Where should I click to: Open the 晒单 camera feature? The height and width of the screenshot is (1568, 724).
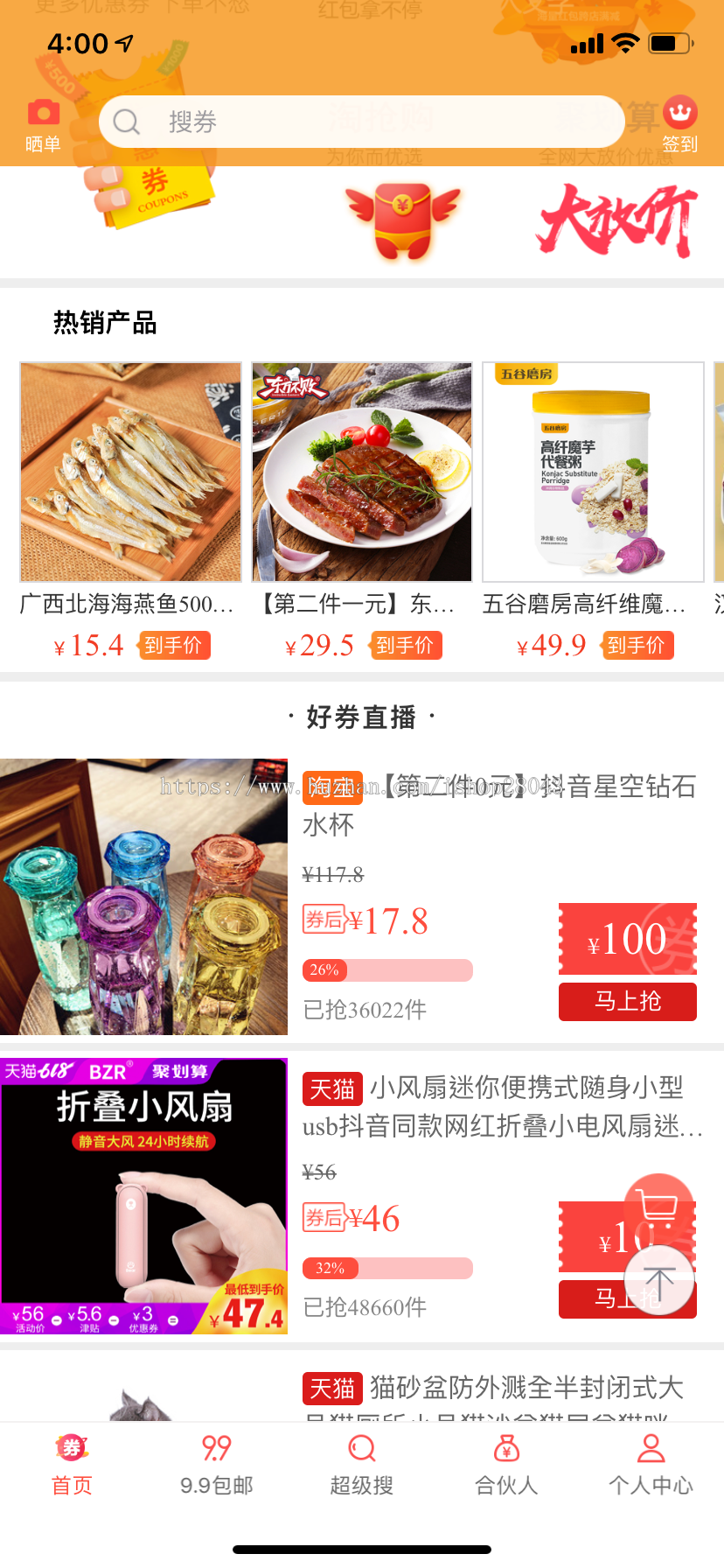coord(43,122)
